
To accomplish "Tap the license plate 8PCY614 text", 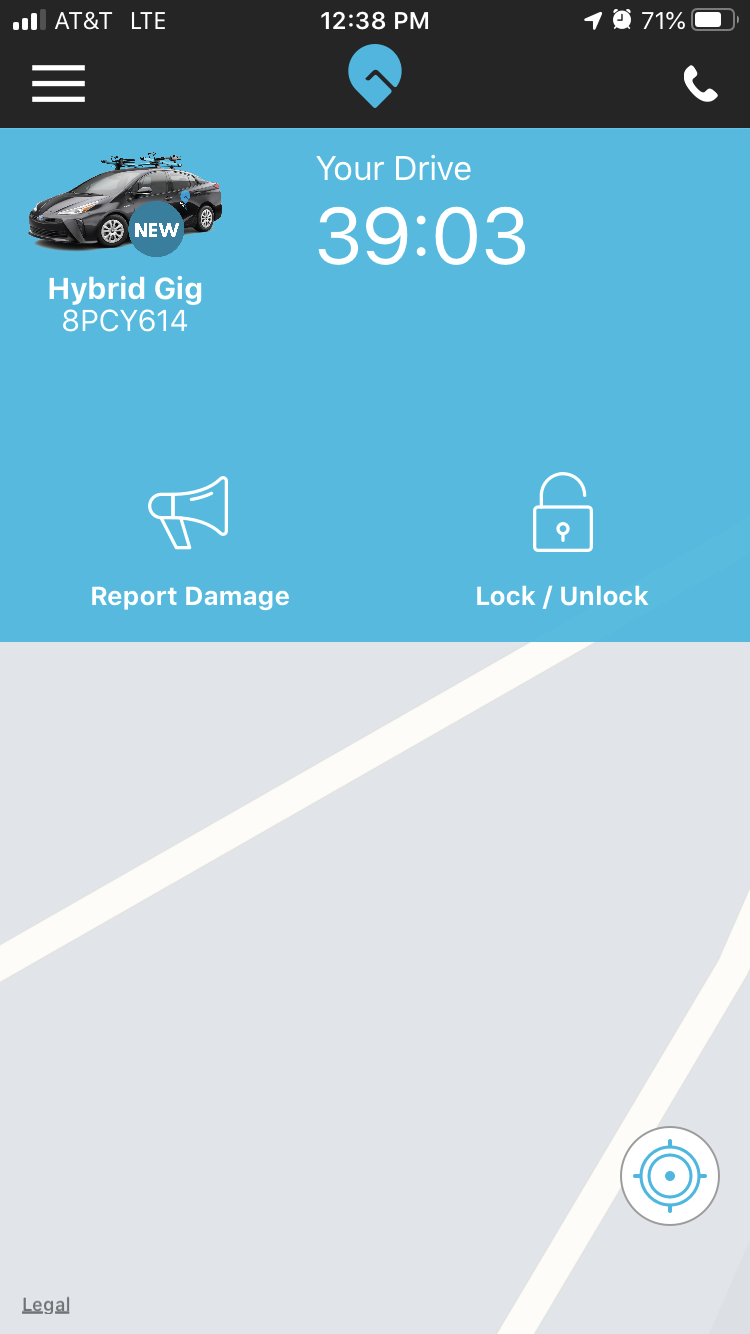I will click(x=124, y=320).
